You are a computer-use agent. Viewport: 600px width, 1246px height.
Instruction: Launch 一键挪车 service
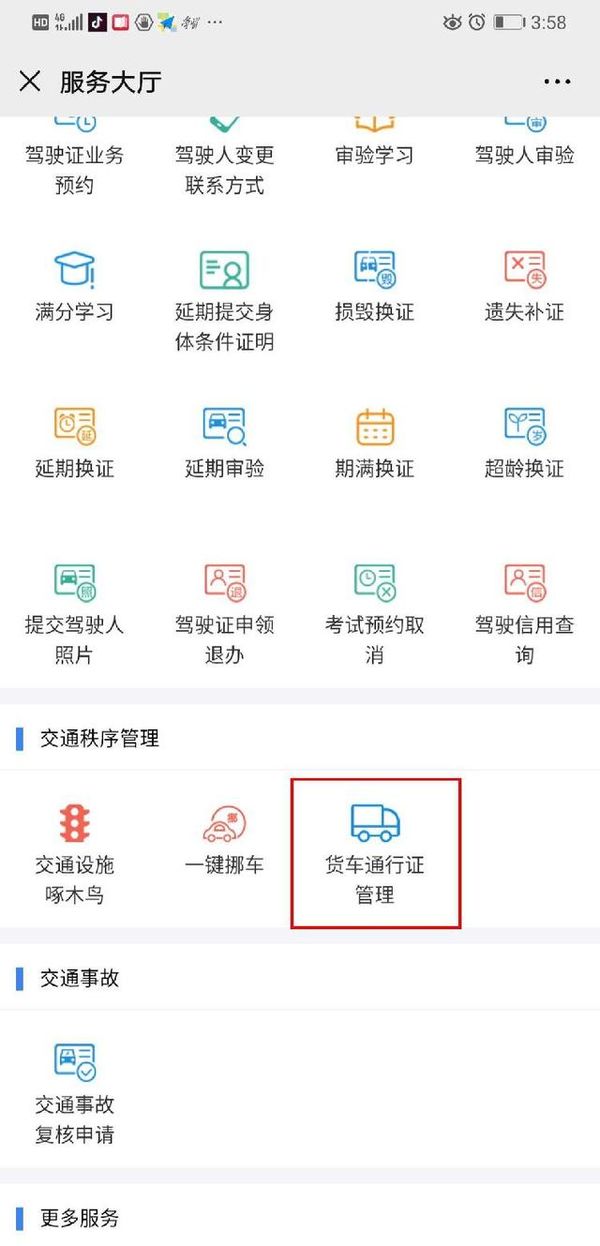pyautogui.click(x=225, y=838)
